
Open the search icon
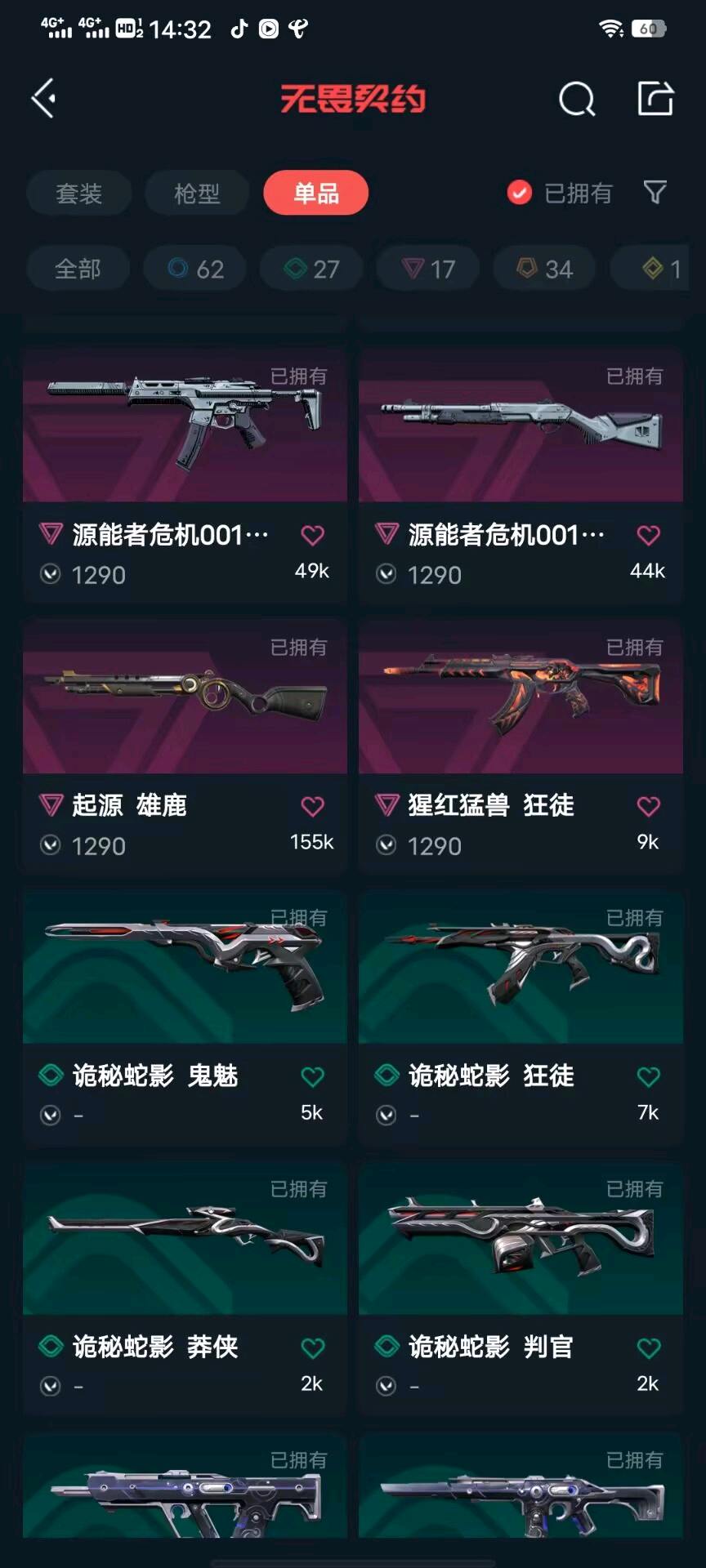coord(576,100)
